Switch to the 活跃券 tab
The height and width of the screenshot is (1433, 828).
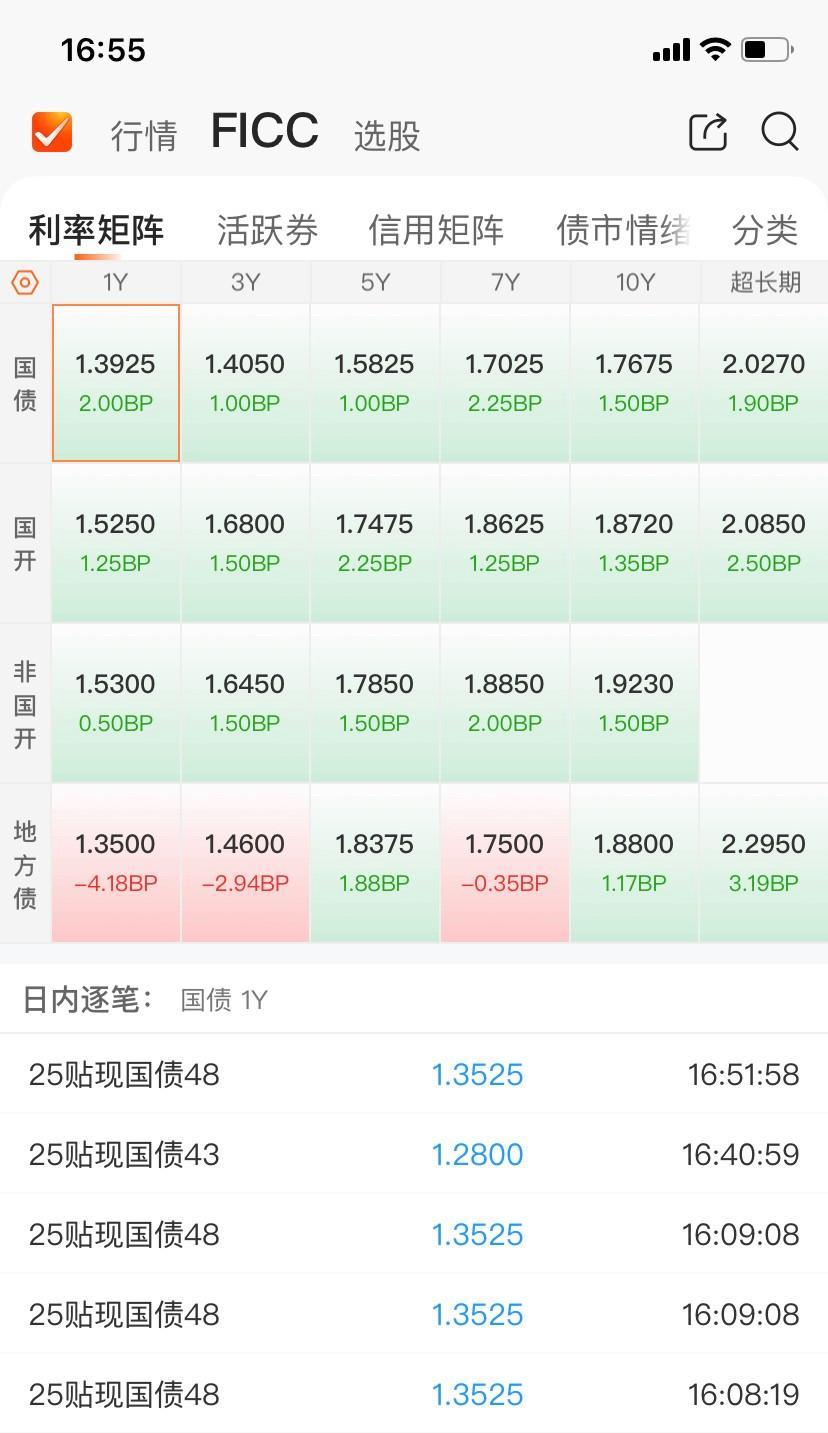[x=265, y=229]
